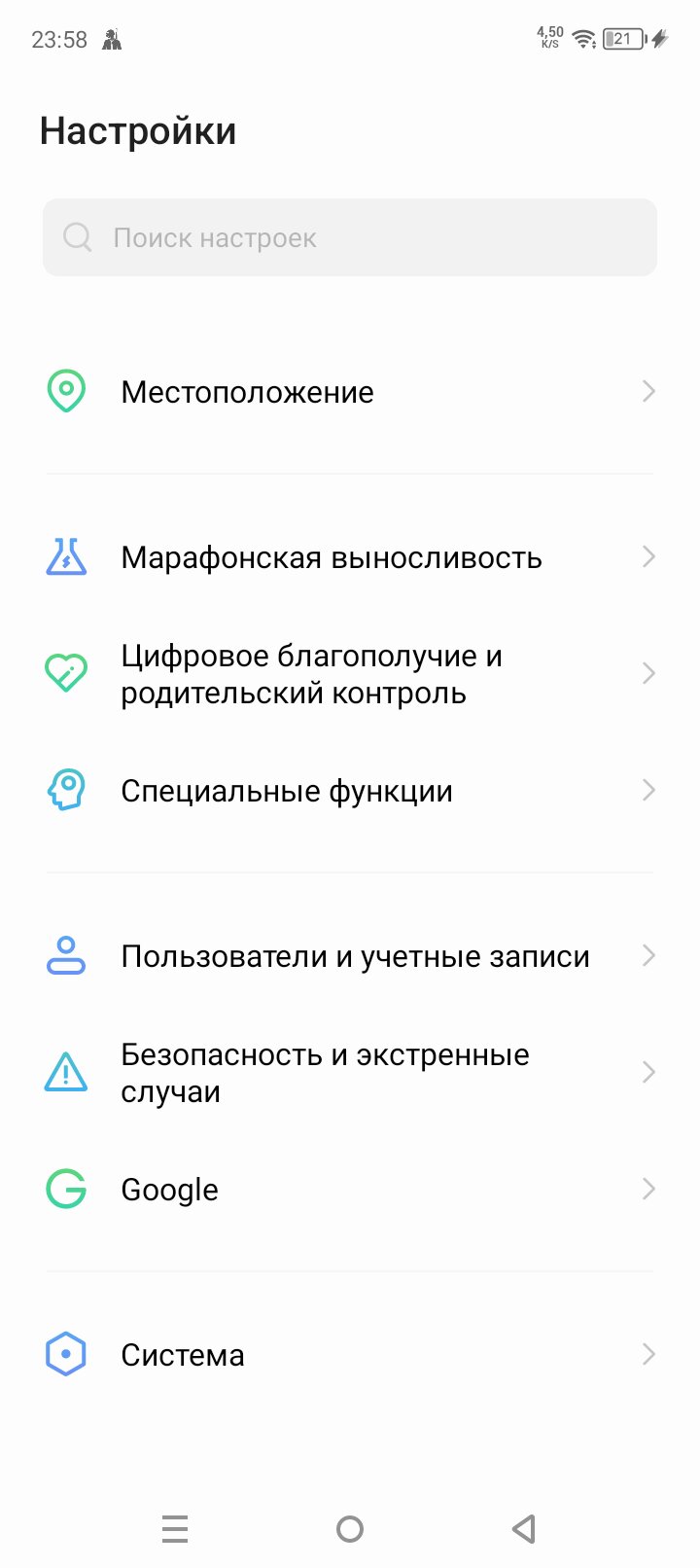The height and width of the screenshot is (1568, 700).
Task: Open the Система row
Action: (x=350, y=1354)
